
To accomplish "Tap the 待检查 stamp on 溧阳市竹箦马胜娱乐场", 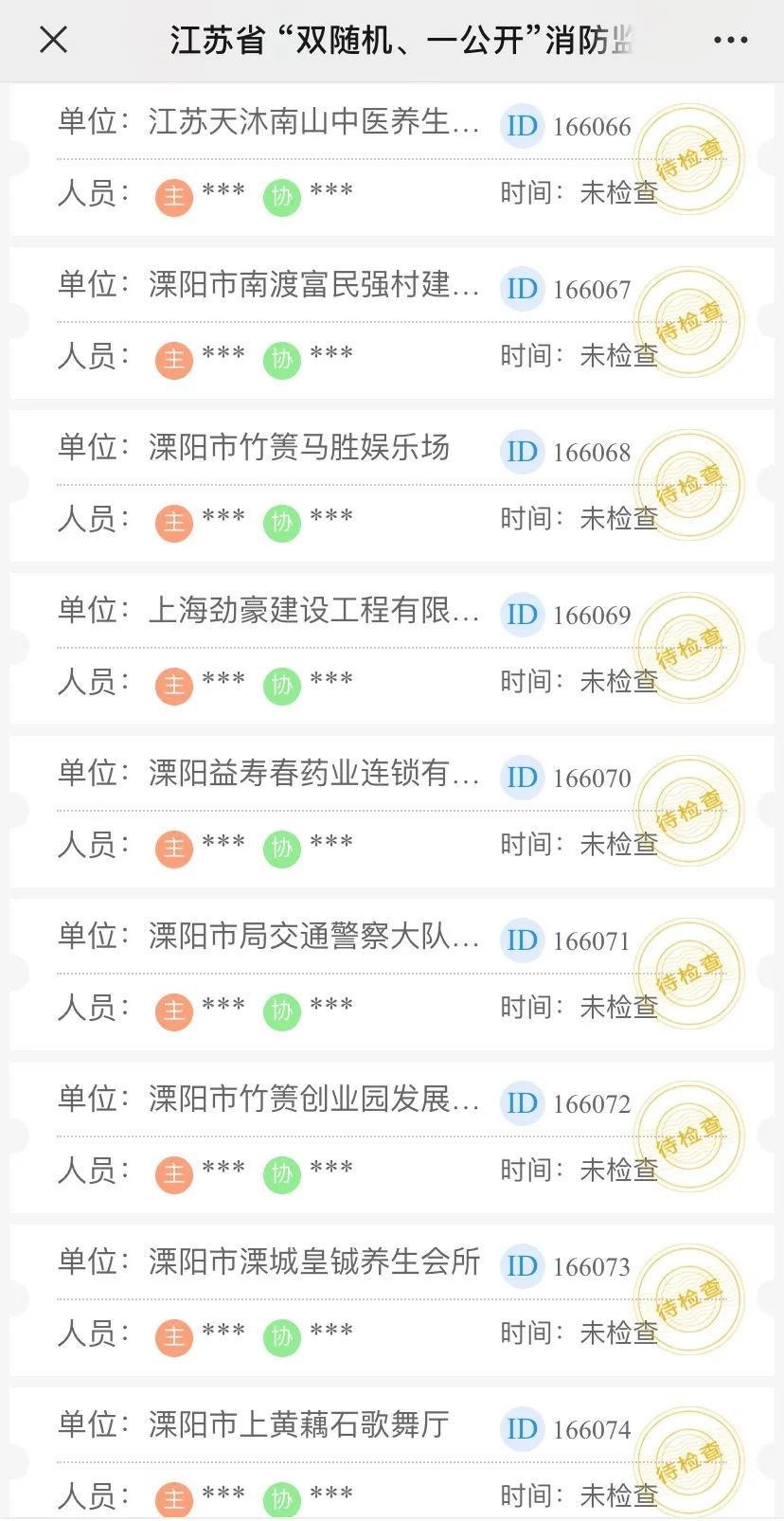I will (x=688, y=483).
